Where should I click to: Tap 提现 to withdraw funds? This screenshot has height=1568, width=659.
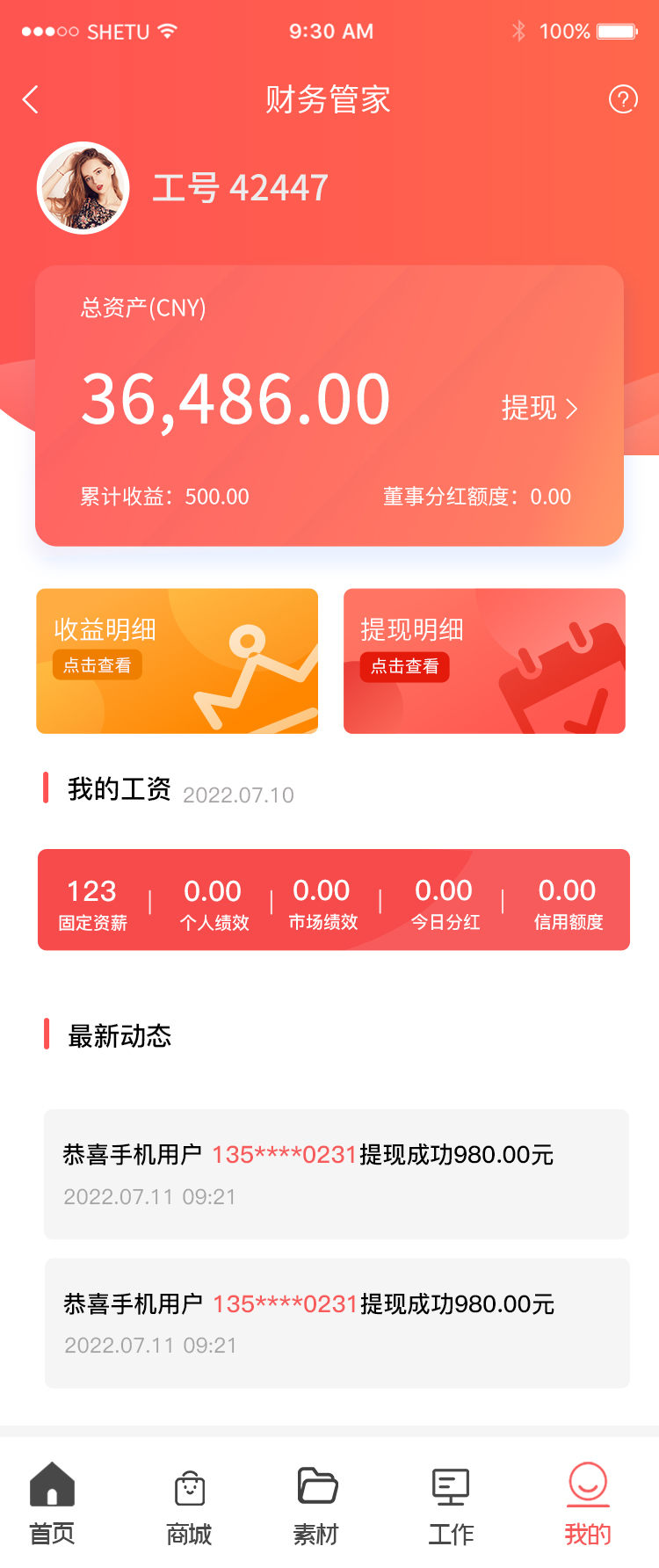(x=539, y=408)
